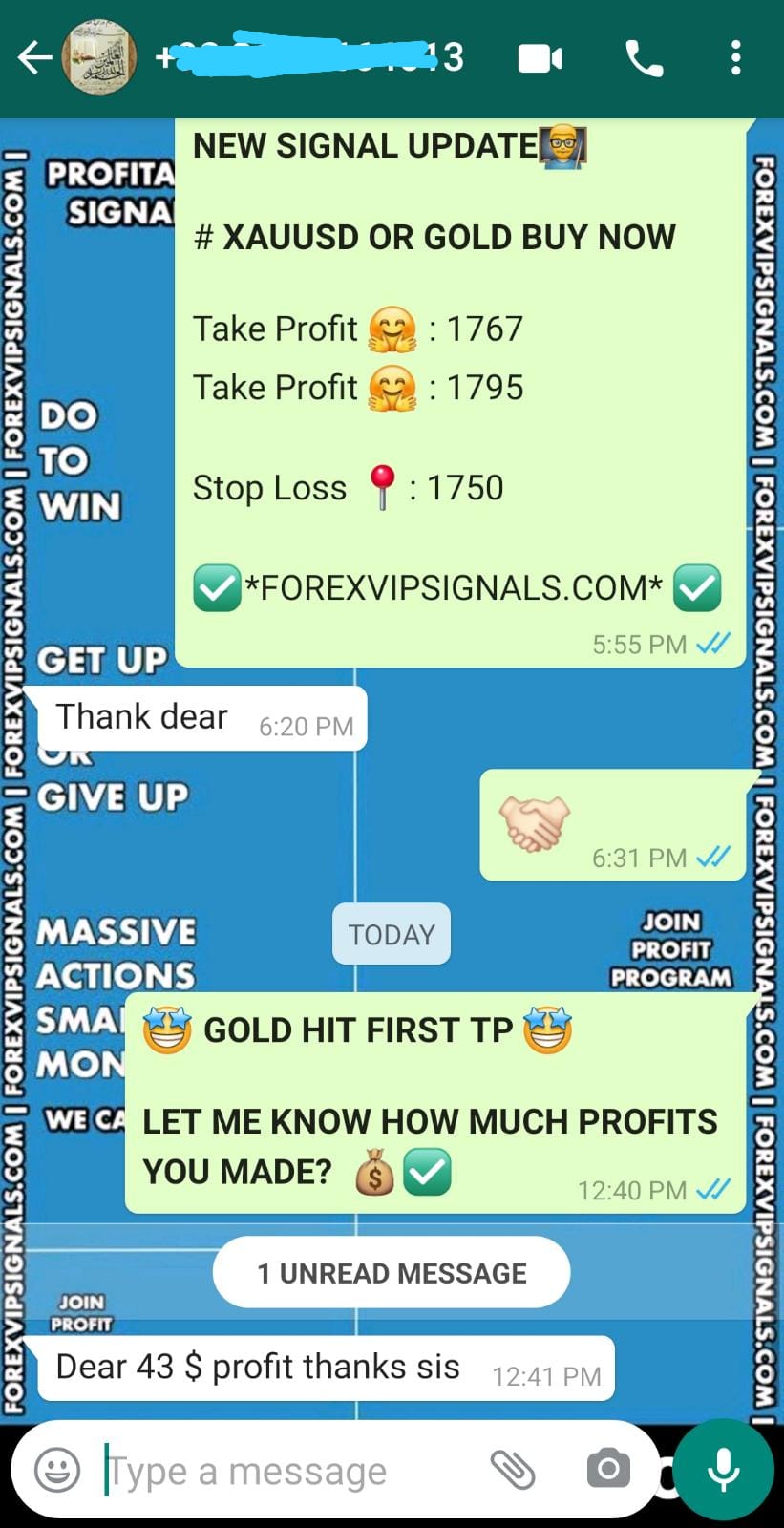The width and height of the screenshot is (784, 1528).
Task: Tap the microphone voice message button
Action: click(x=723, y=1470)
